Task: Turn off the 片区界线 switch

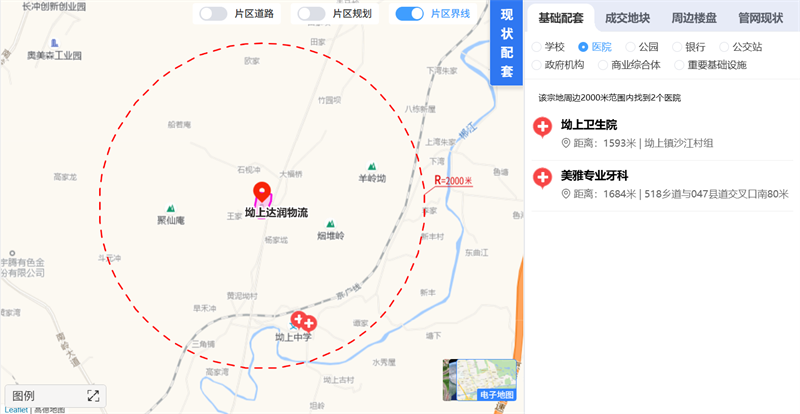Action: [x=409, y=14]
